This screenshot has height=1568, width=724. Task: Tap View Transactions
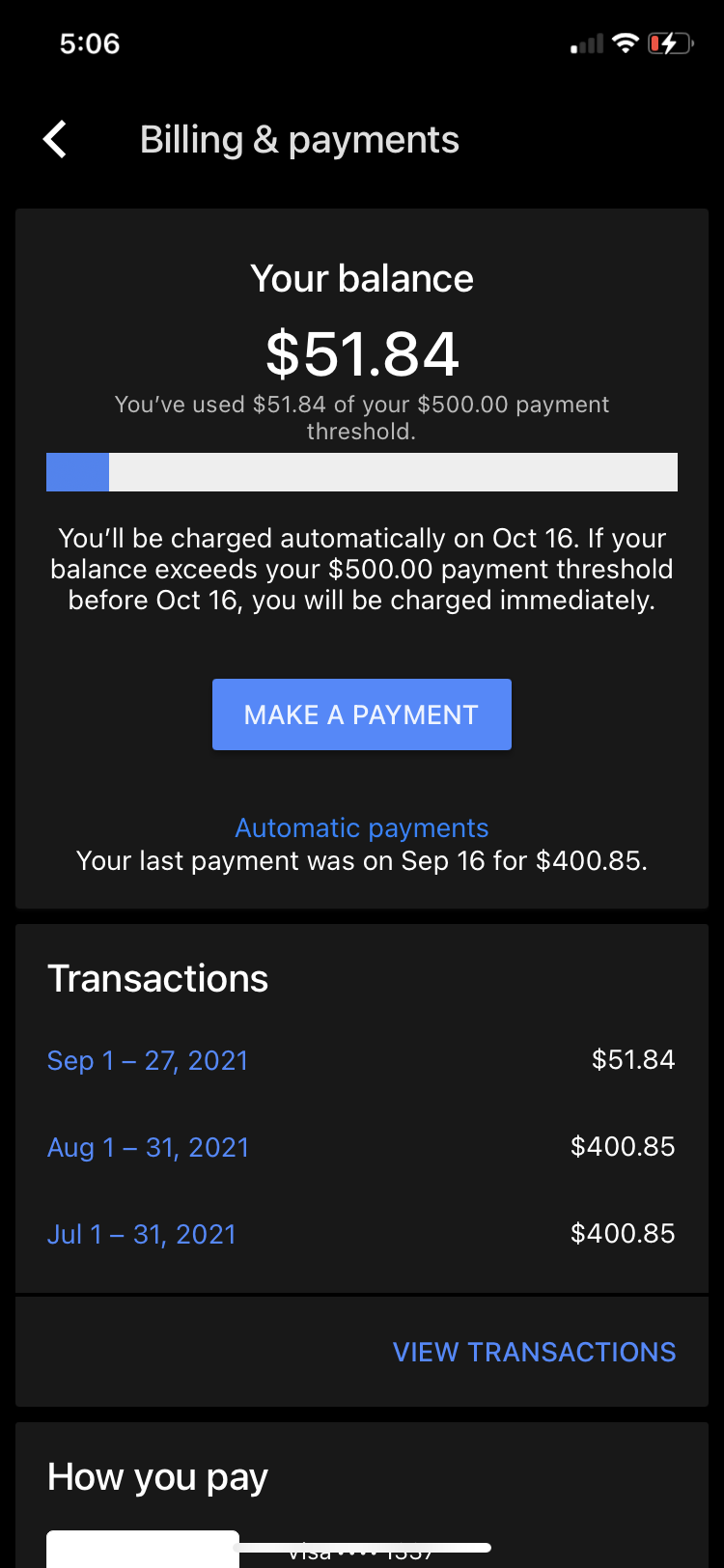[534, 1352]
